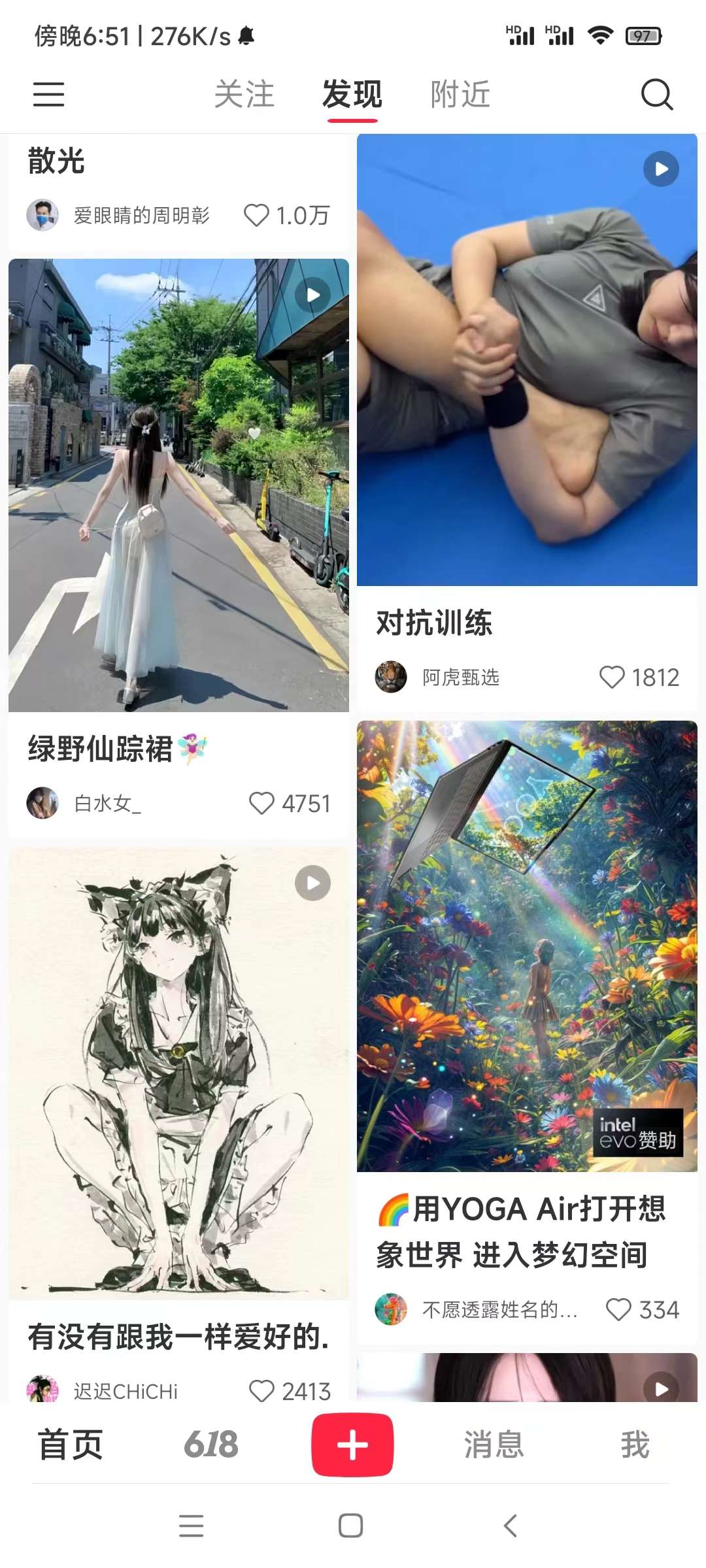The width and height of the screenshot is (706, 1568).
Task: Like the 绿野仙踪裙 post
Action: point(261,803)
